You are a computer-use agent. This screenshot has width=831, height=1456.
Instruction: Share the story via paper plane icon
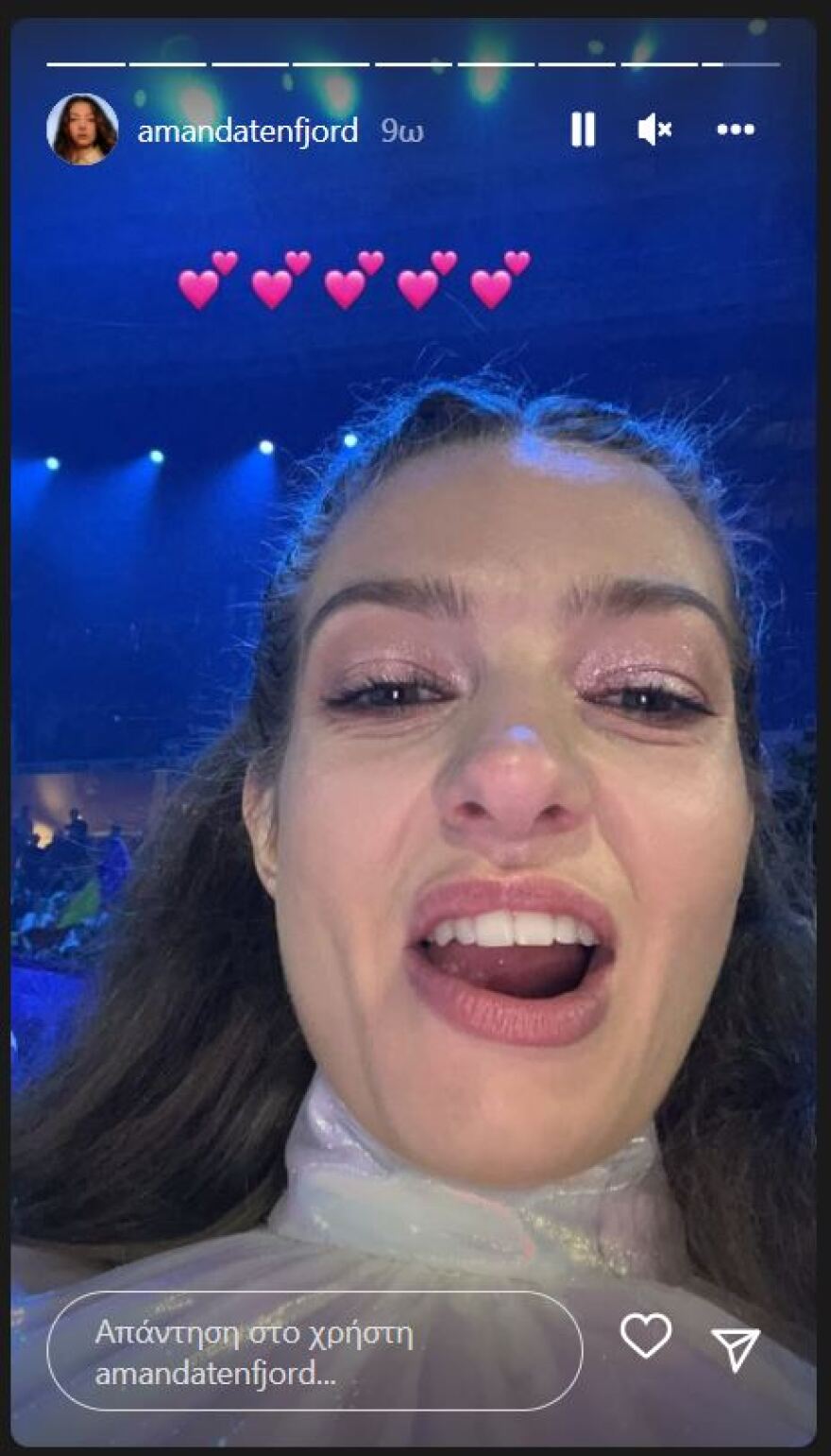tap(735, 1348)
